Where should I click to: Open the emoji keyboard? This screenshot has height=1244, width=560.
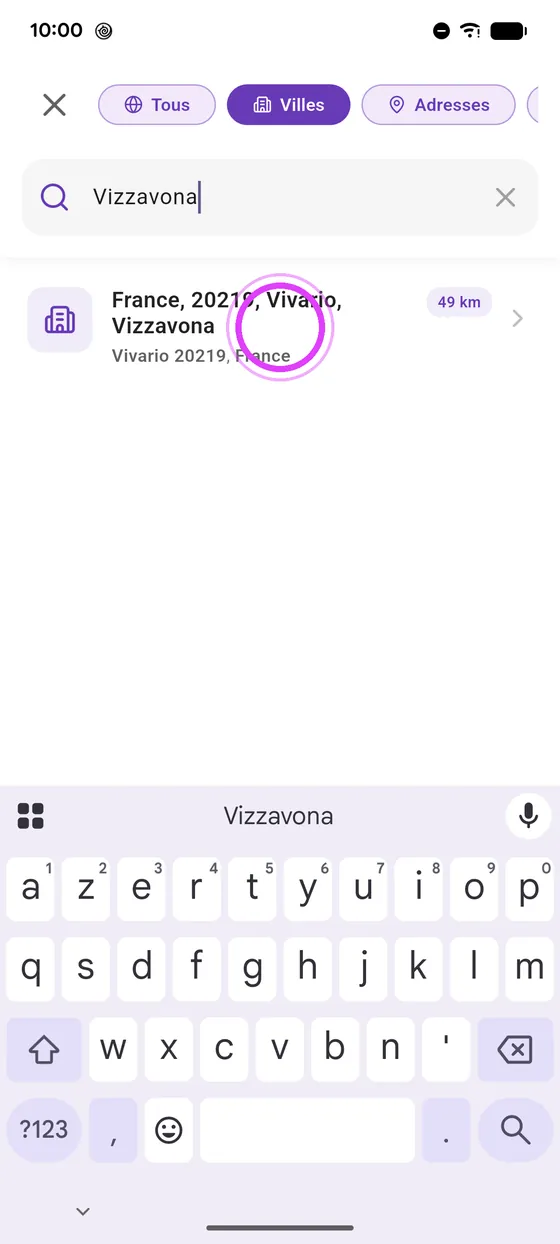click(169, 1130)
